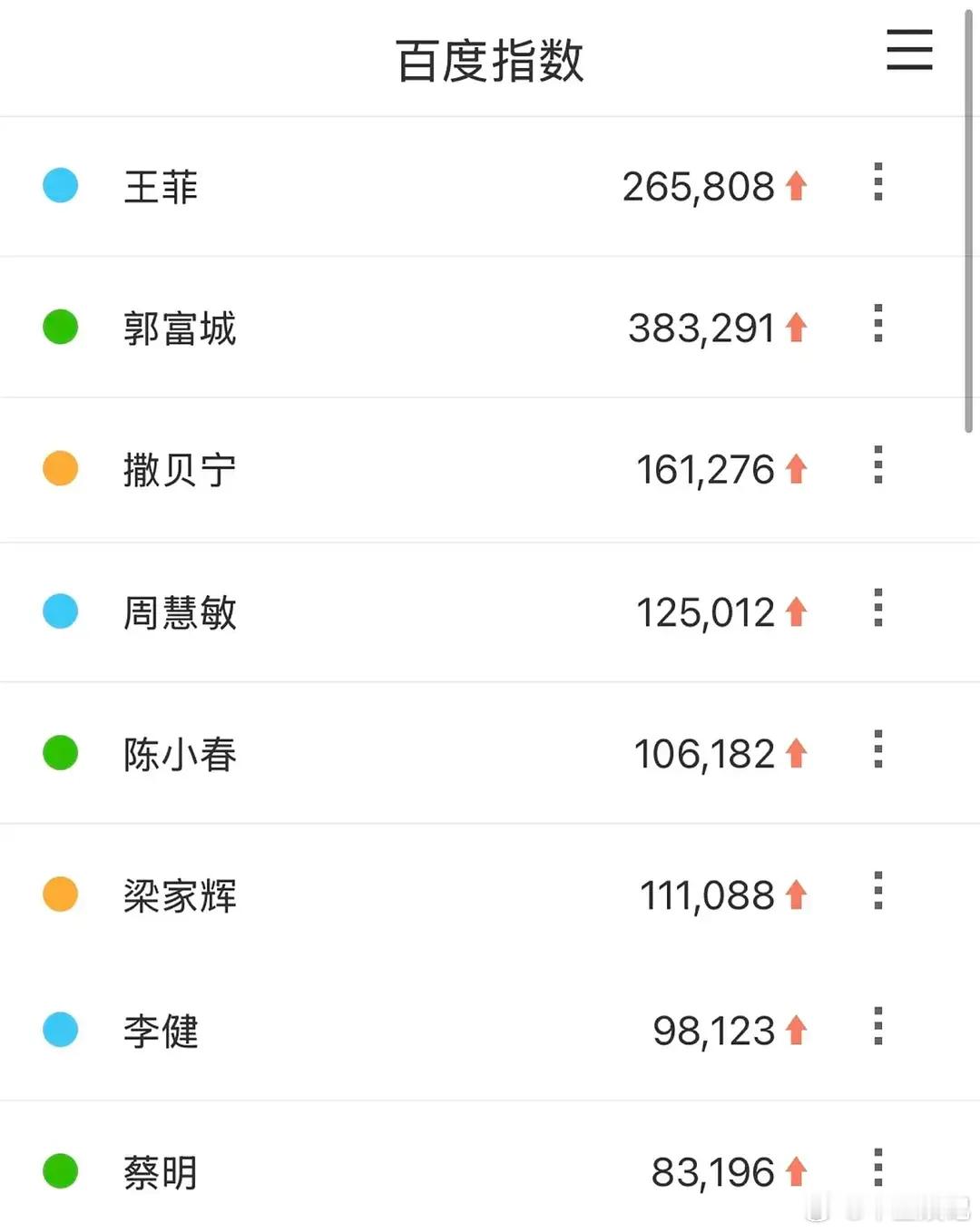Click the rising arrow next to 郭富城's index

click(x=795, y=328)
